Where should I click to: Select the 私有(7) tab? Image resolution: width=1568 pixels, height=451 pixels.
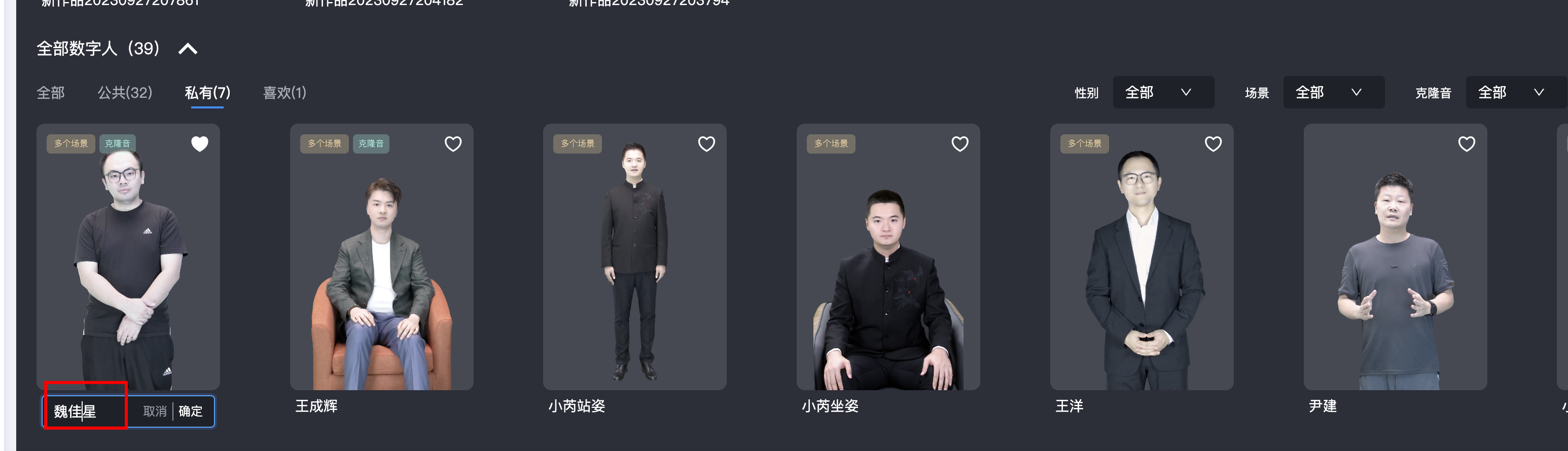(x=207, y=93)
